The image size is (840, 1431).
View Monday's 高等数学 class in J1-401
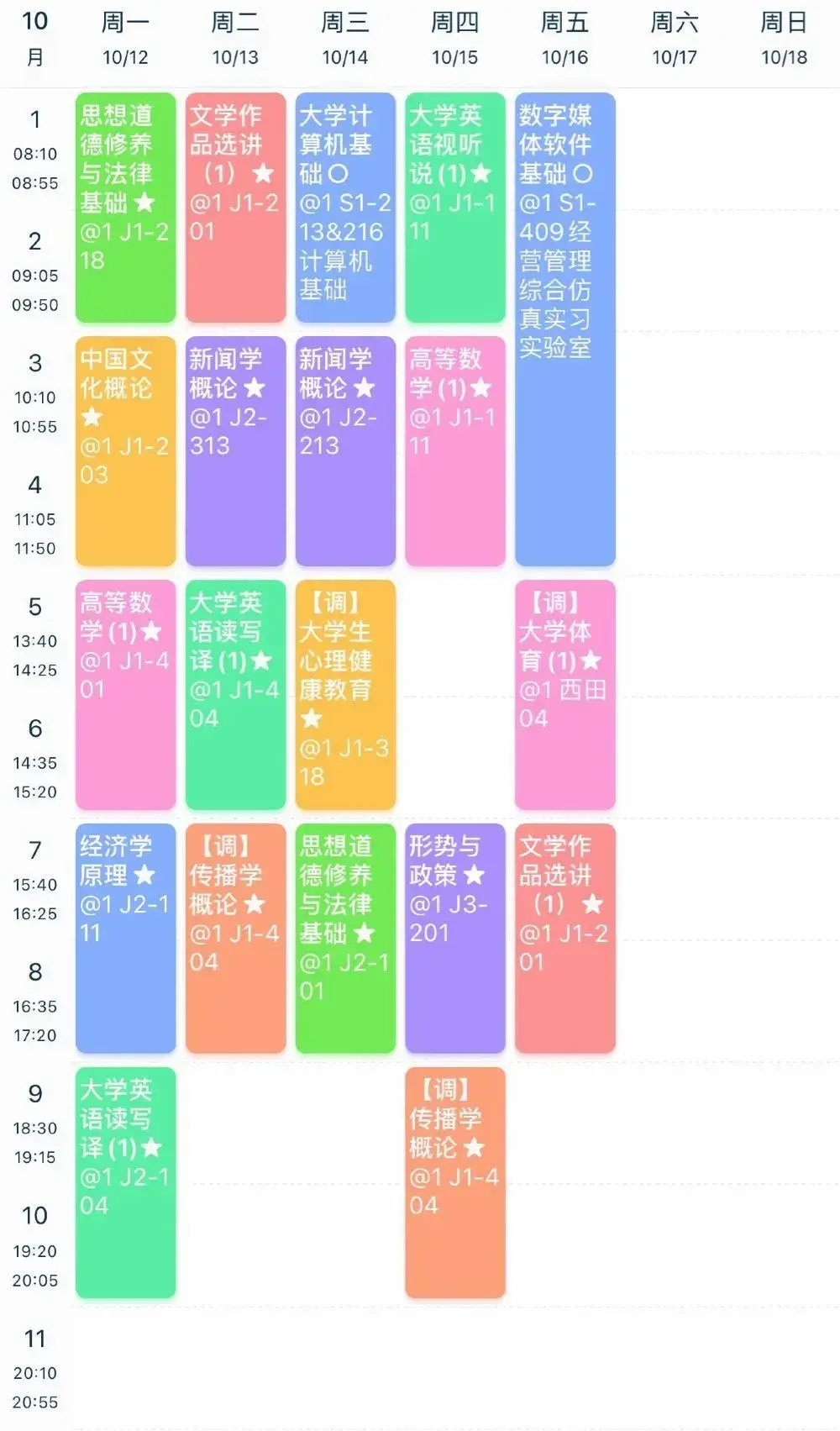tap(125, 695)
